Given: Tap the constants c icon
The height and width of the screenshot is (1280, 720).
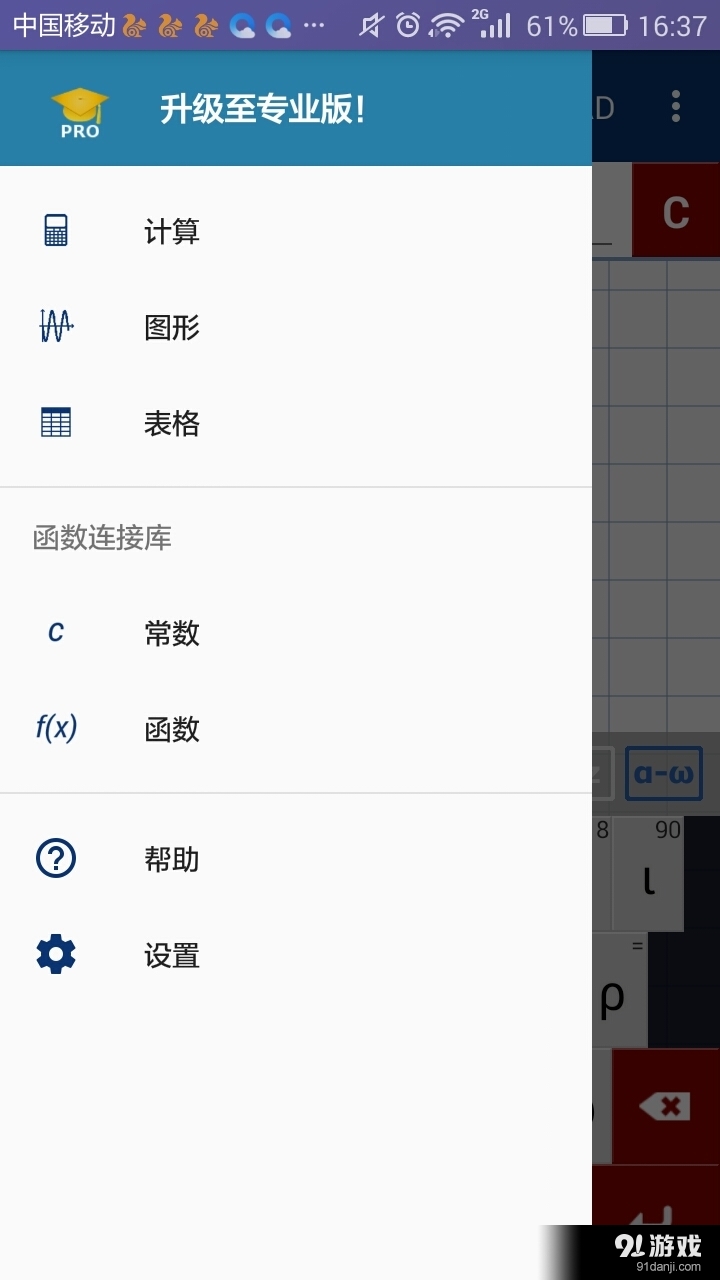Looking at the screenshot, I should (x=55, y=631).
